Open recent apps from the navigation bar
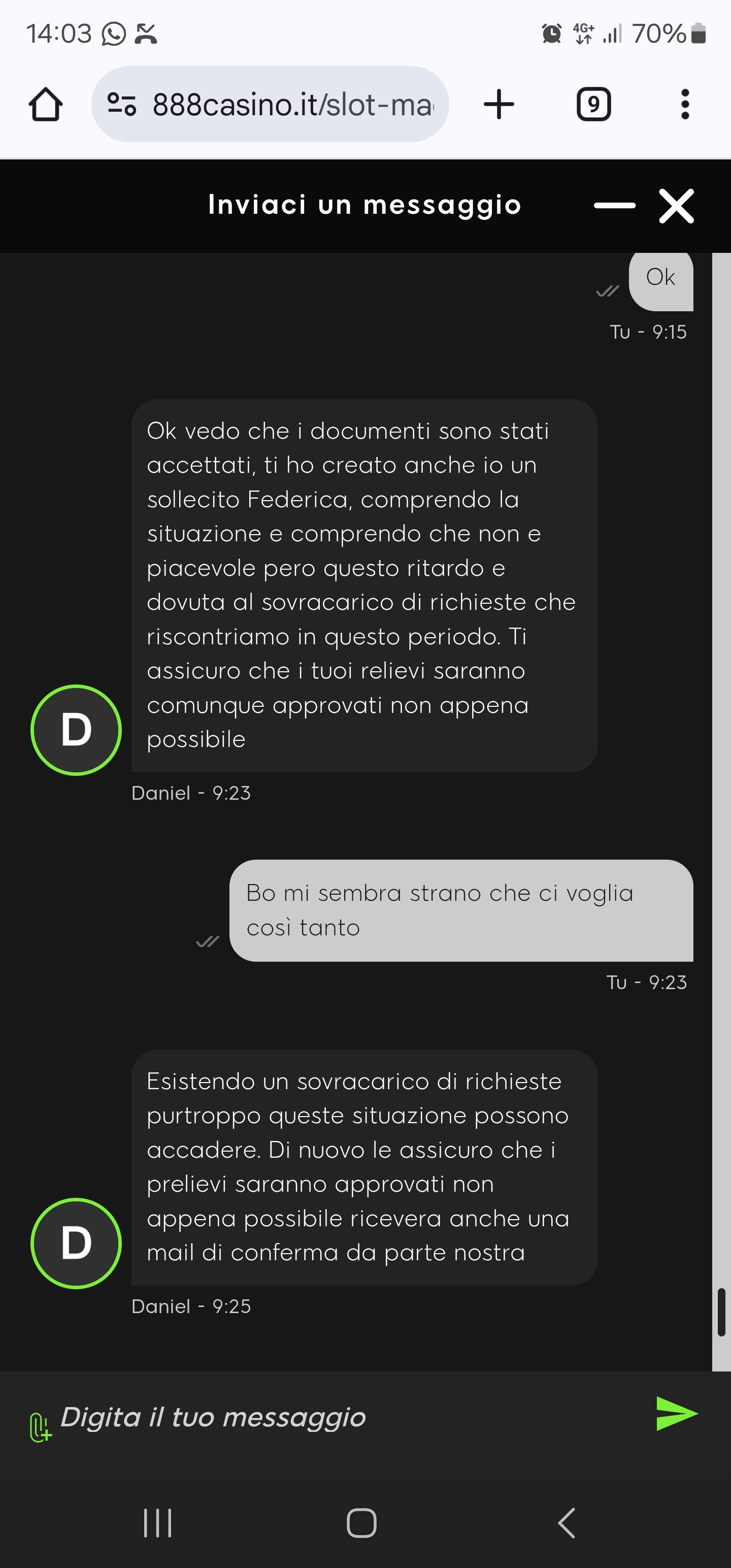 coord(158,1523)
